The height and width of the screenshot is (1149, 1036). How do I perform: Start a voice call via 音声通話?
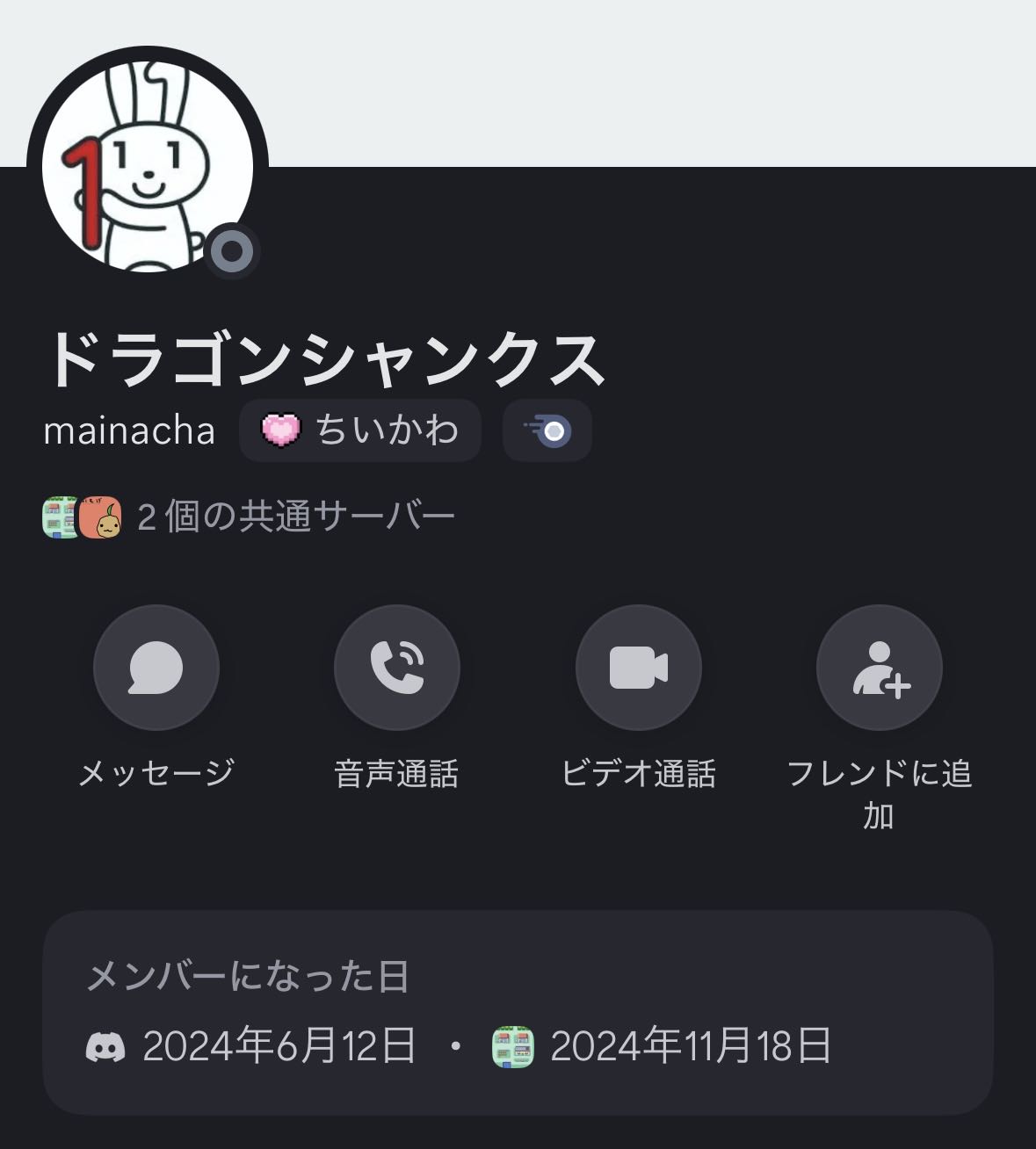(397, 668)
